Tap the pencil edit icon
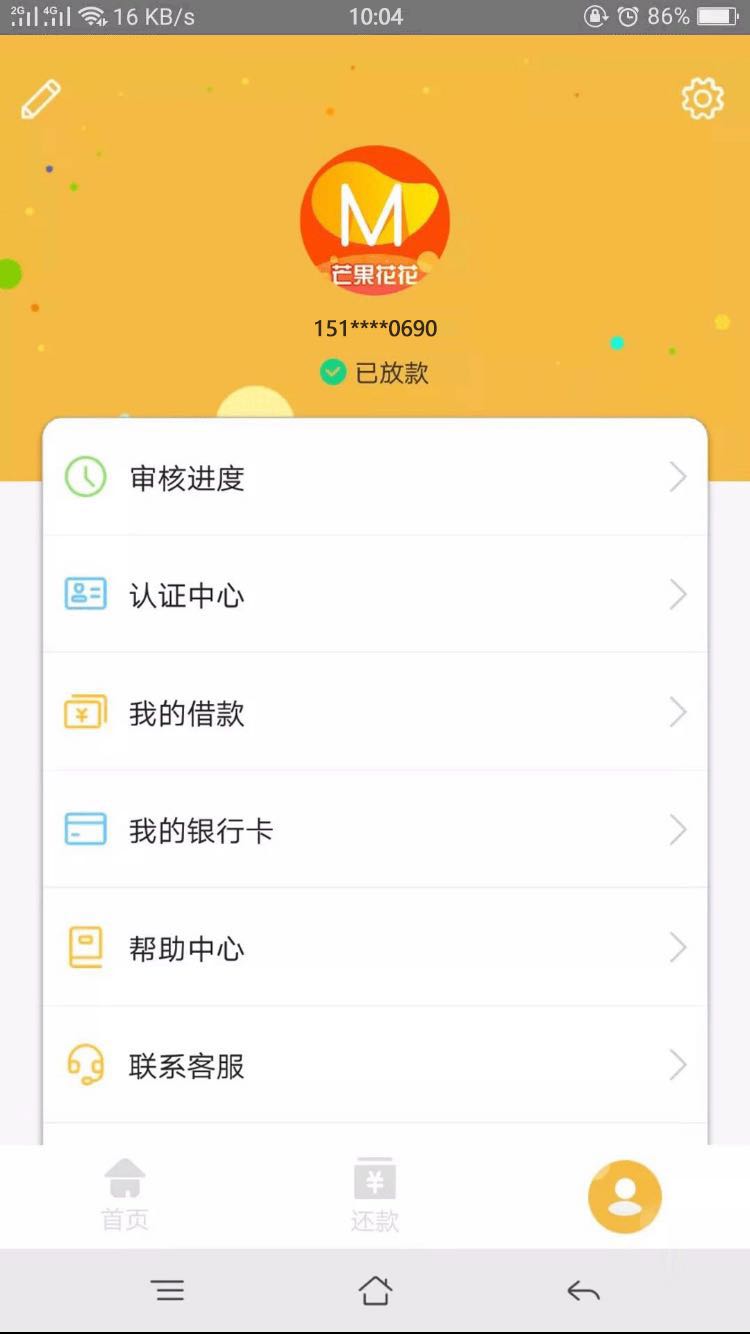750x1334 pixels. pos(41,100)
